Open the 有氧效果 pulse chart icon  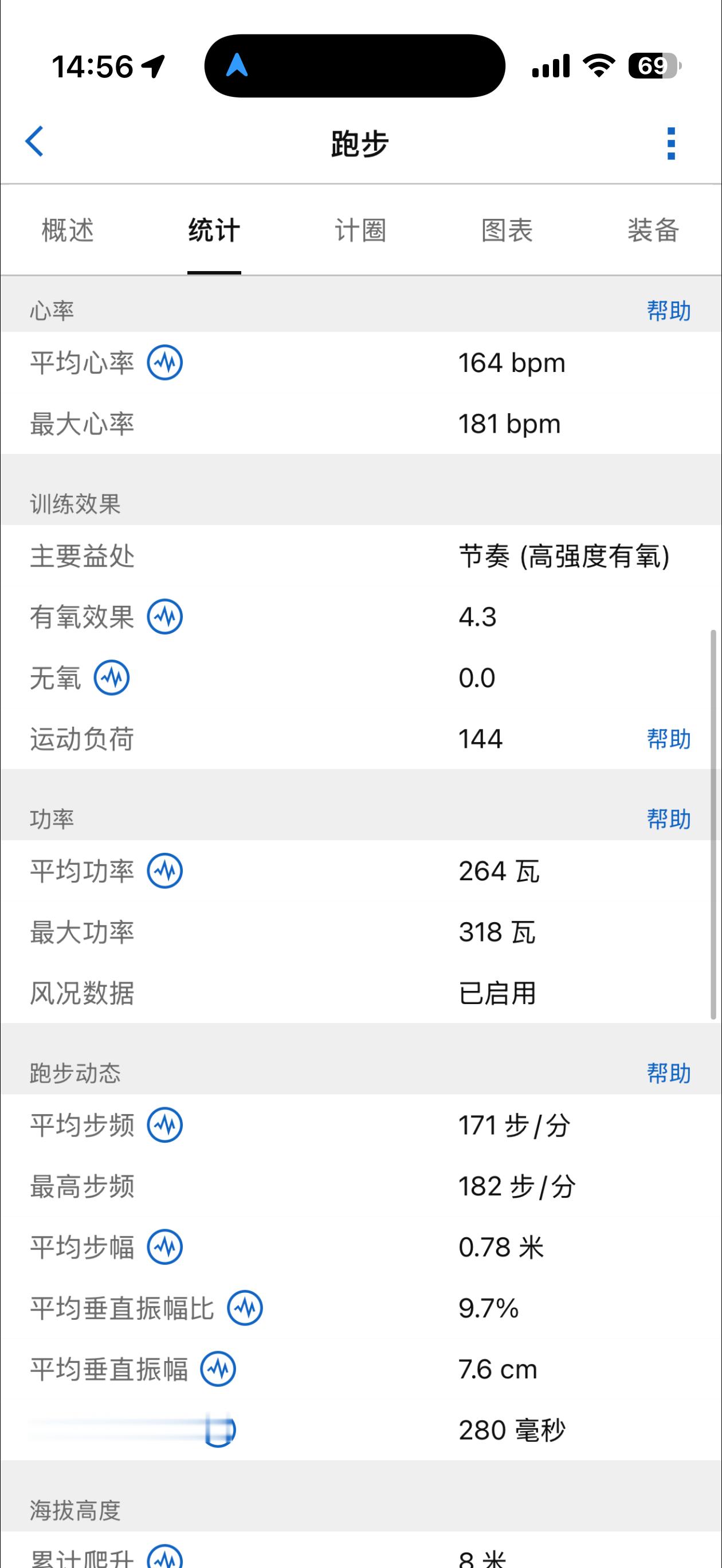coord(164,617)
